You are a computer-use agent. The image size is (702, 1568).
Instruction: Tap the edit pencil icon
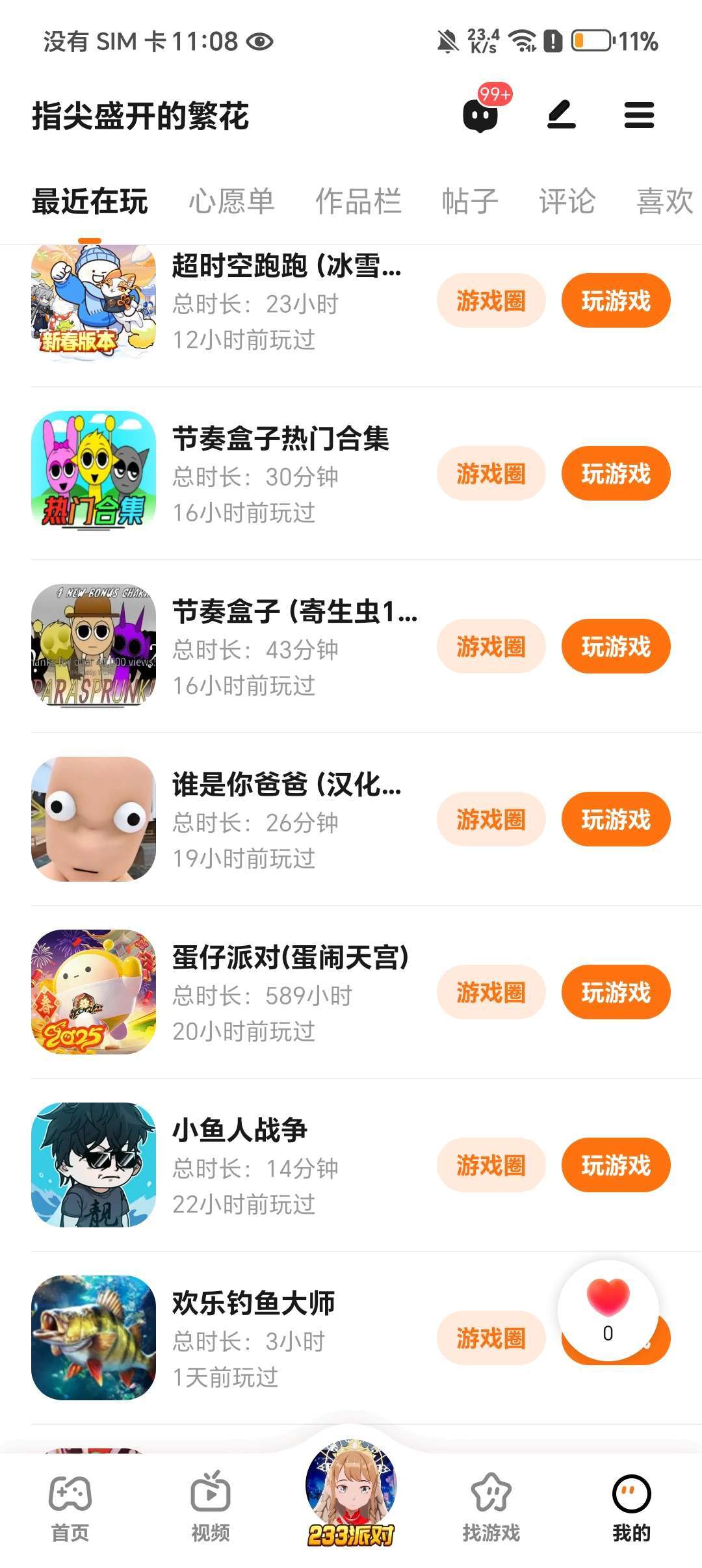tap(561, 115)
